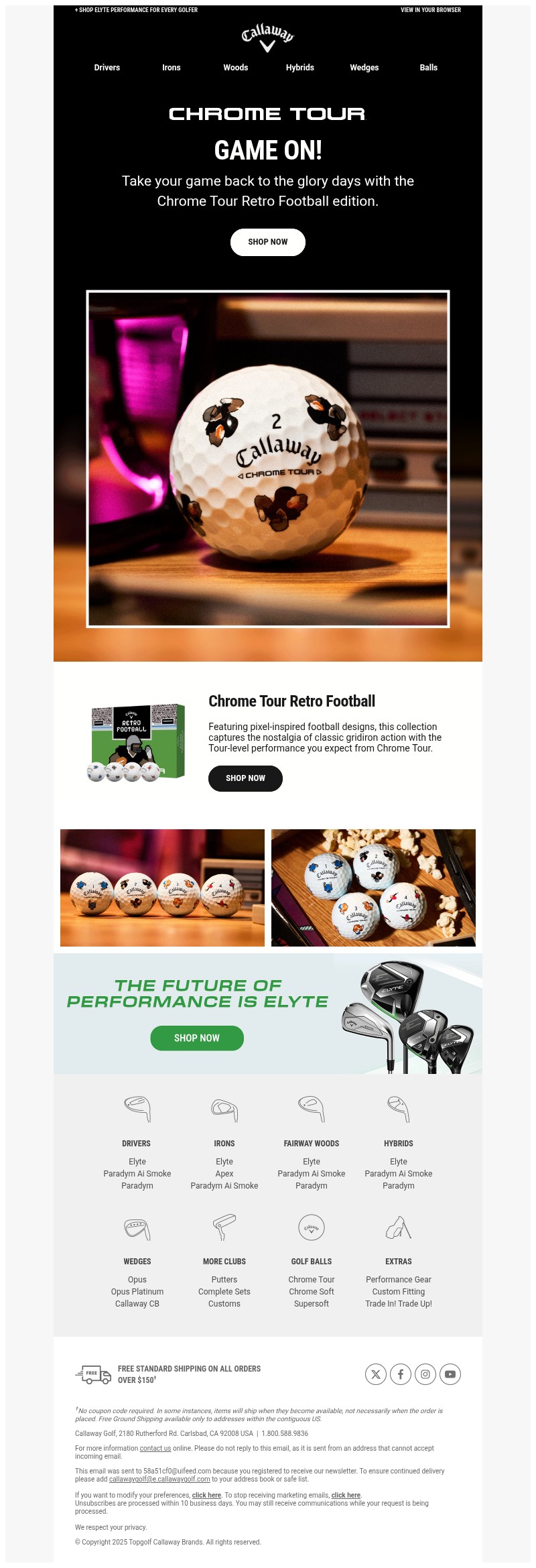Screen dimensions: 536x1568
Task: Open the Balls category
Action: tap(428, 68)
